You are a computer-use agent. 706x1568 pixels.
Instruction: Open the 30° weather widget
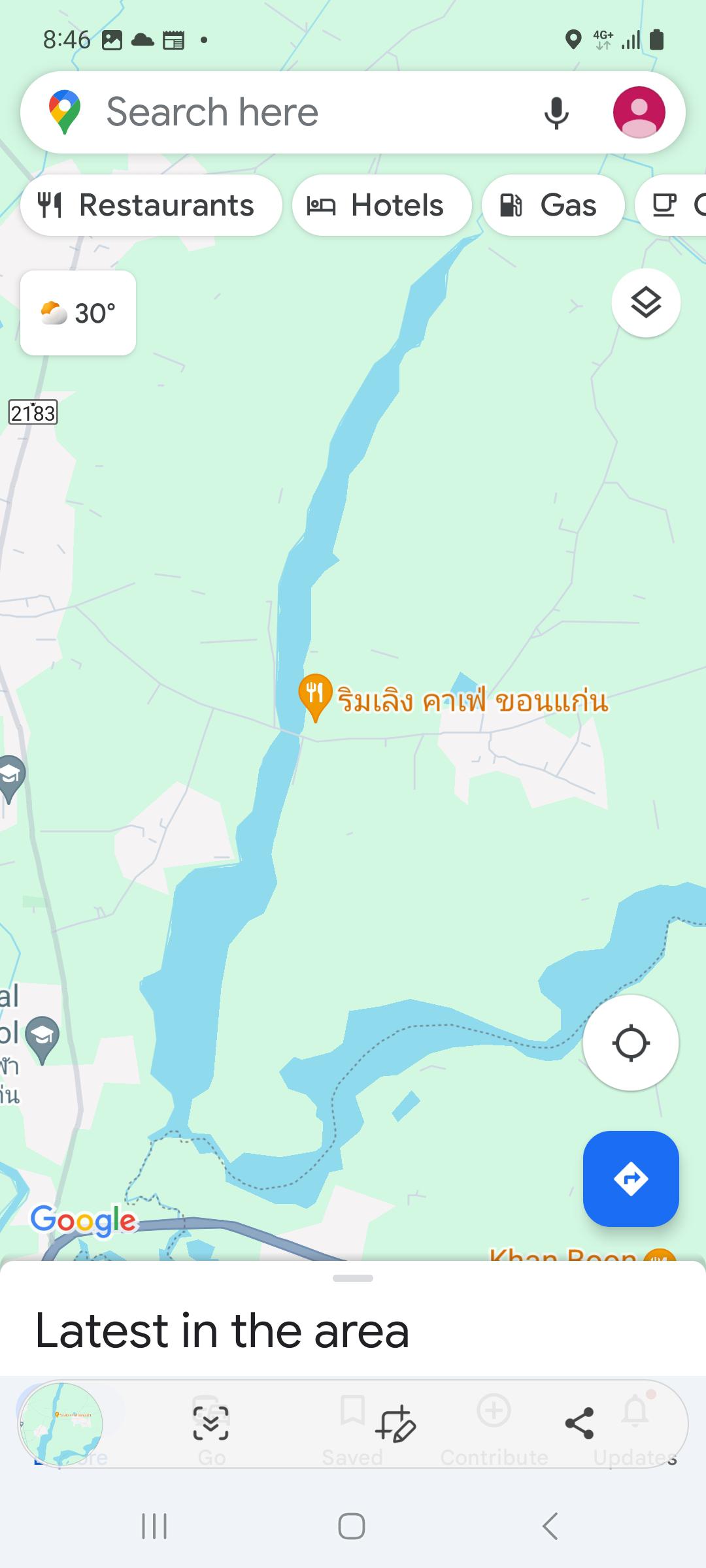pyautogui.click(x=78, y=313)
